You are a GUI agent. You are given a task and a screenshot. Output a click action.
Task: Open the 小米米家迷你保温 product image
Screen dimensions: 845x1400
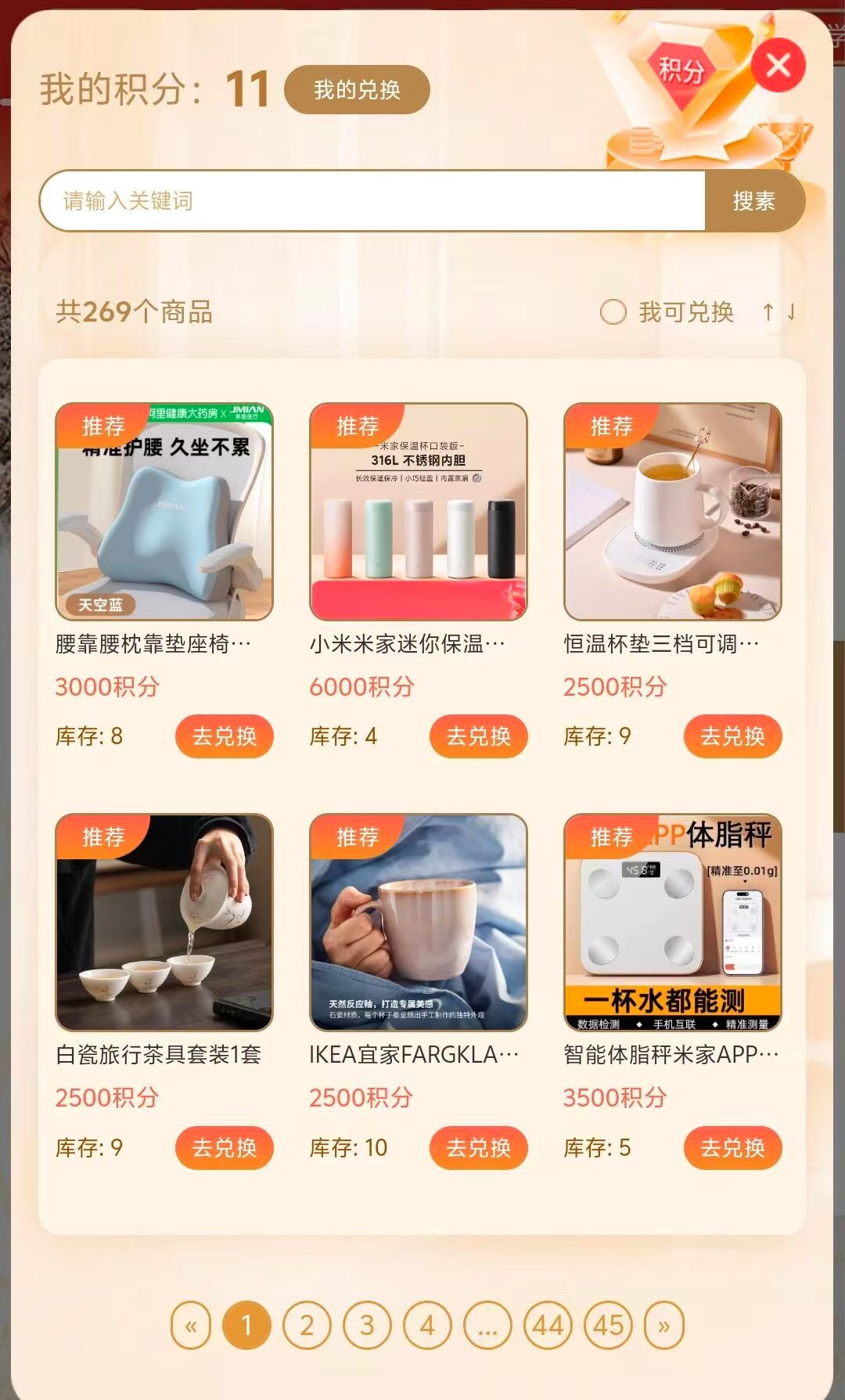pyautogui.click(x=419, y=512)
